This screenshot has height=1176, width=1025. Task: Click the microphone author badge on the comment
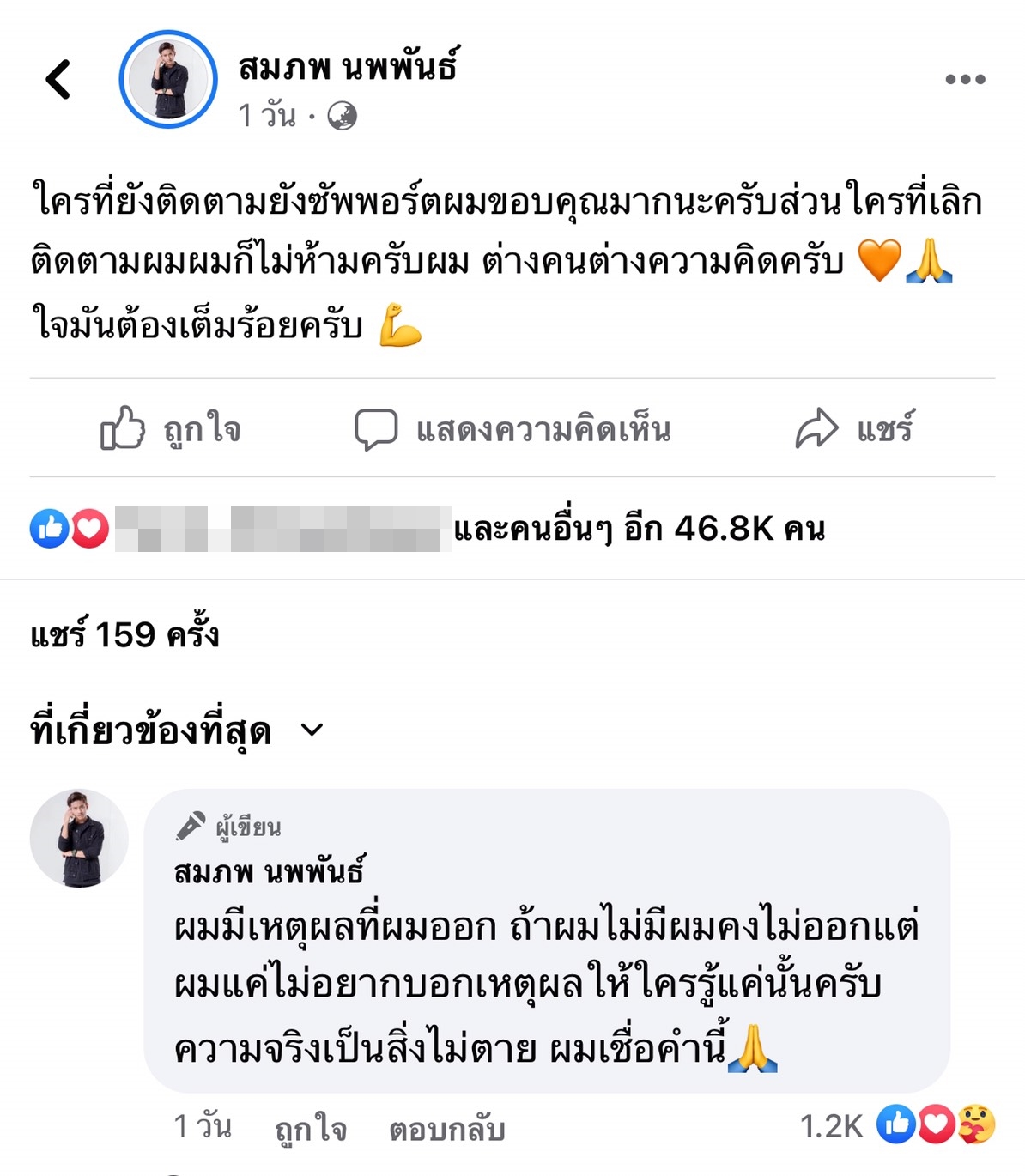(x=192, y=827)
